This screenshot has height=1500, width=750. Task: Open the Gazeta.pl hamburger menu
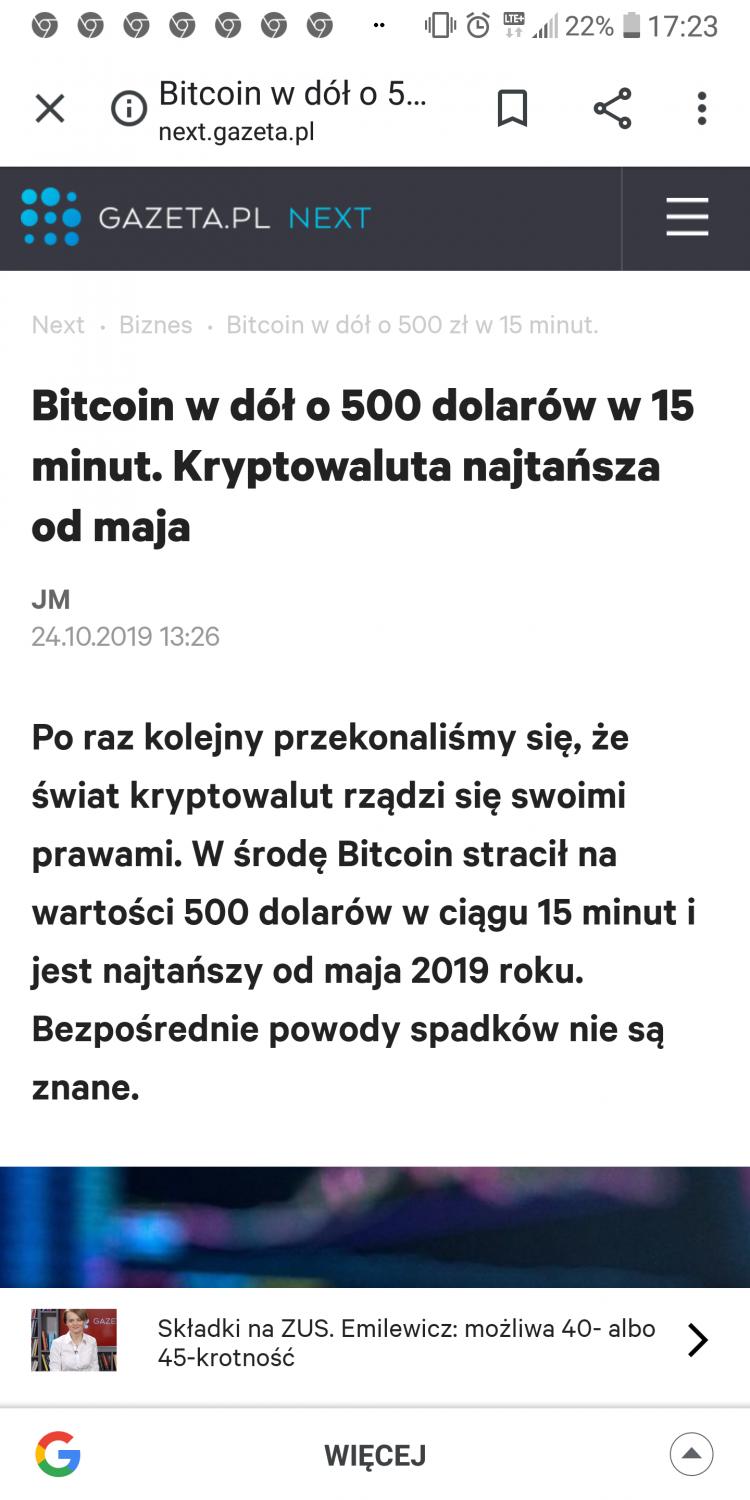pyautogui.click(x=687, y=217)
